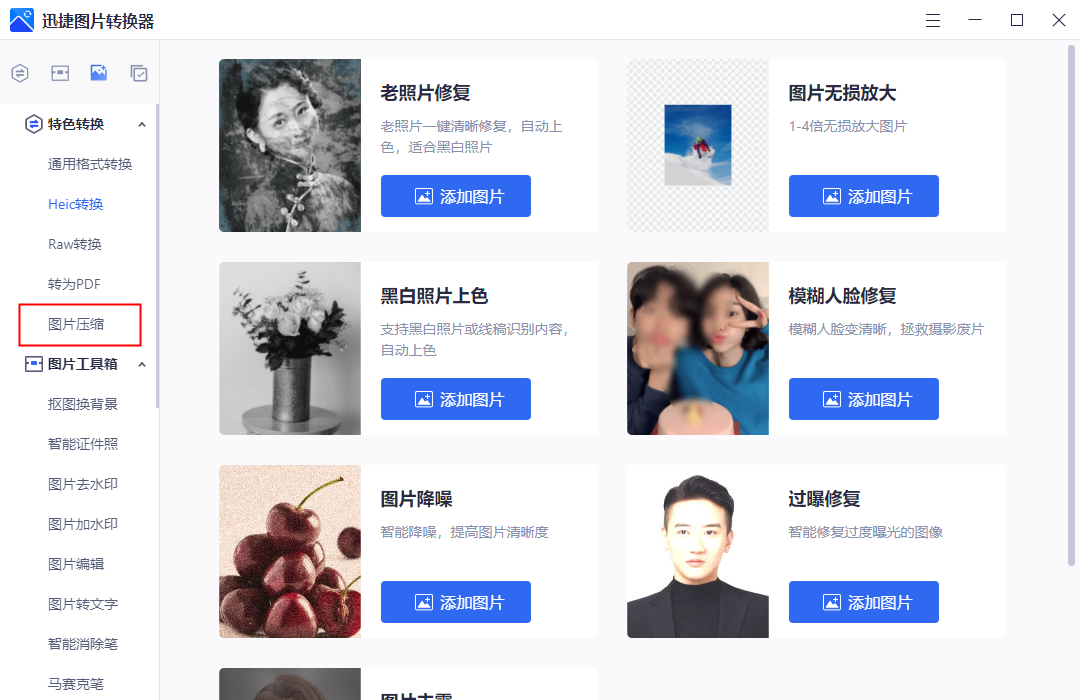
Task: Collapse the 特色转换 section
Action: pos(141,124)
